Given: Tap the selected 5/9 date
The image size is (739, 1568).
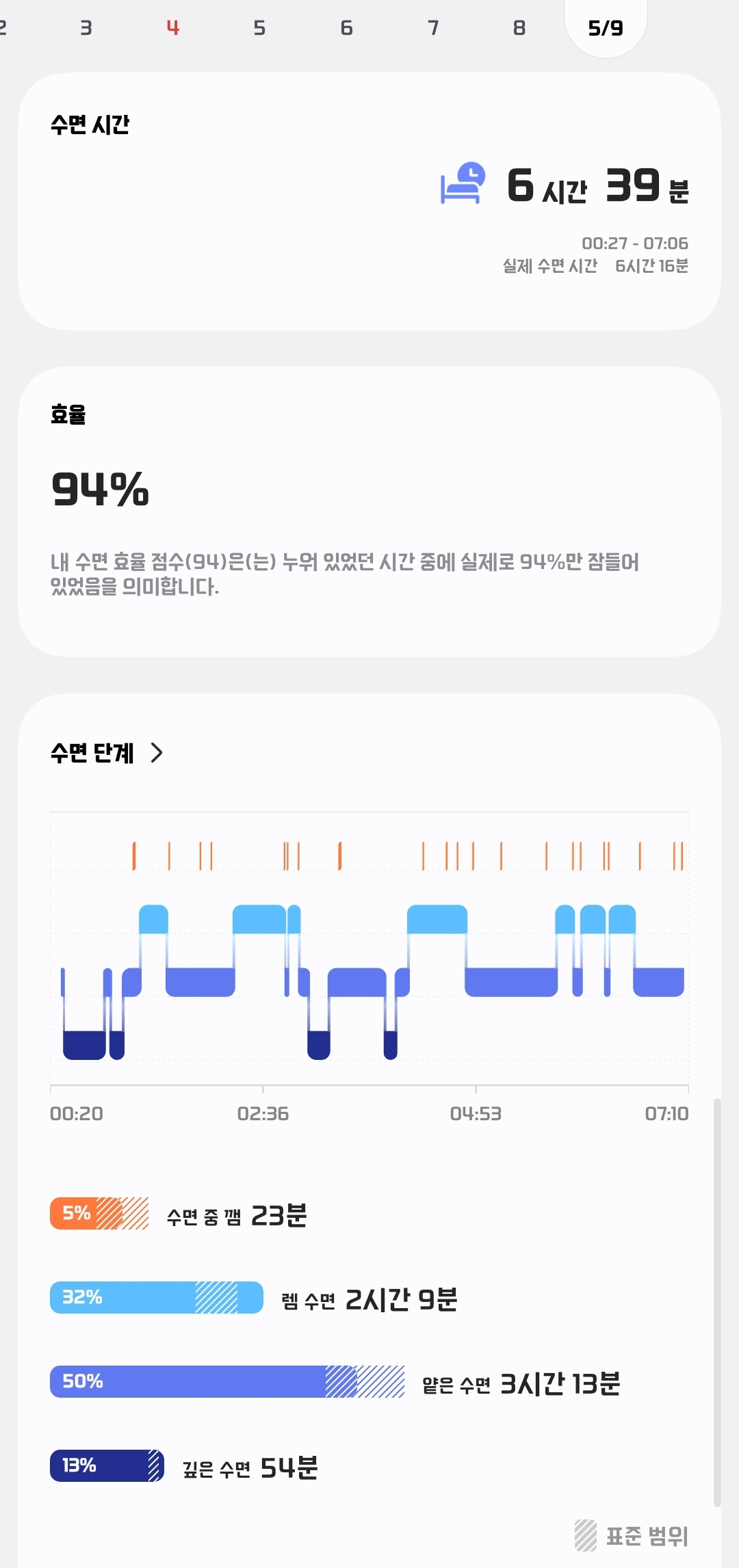Looking at the screenshot, I should pyautogui.click(x=606, y=28).
